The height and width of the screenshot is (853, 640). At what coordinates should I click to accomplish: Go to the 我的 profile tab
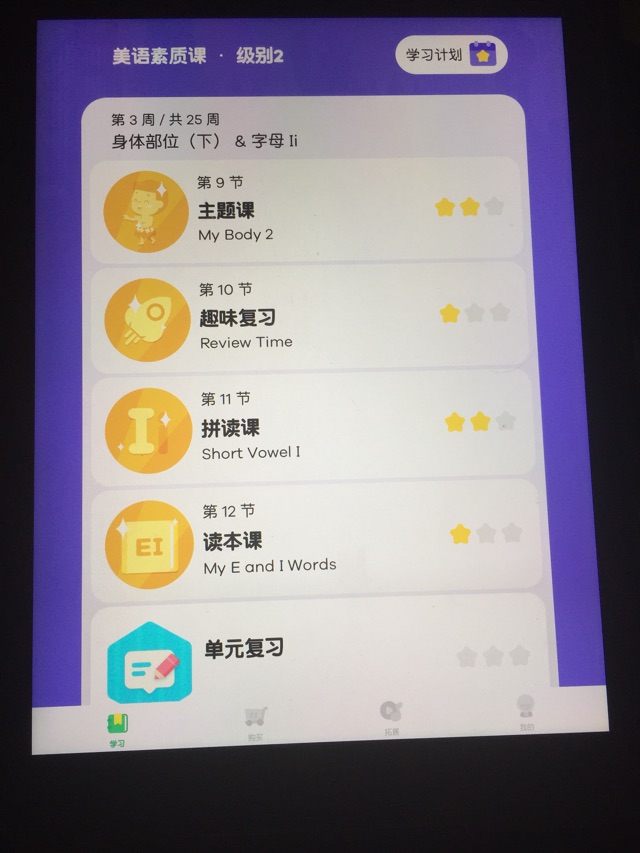tap(526, 712)
